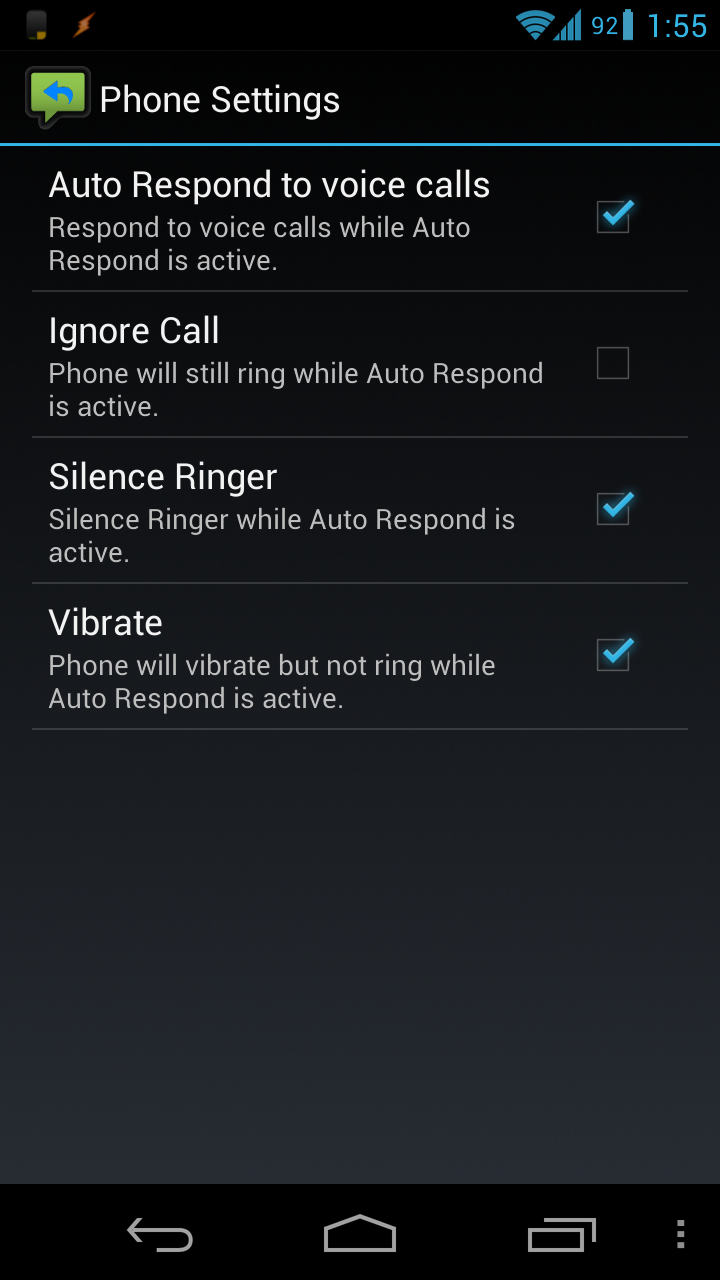This screenshot has width=720, height=1280.
Task: Uncheck Auto Respond to voice calls
Action: pyautogui.click(x=613, y=217)
